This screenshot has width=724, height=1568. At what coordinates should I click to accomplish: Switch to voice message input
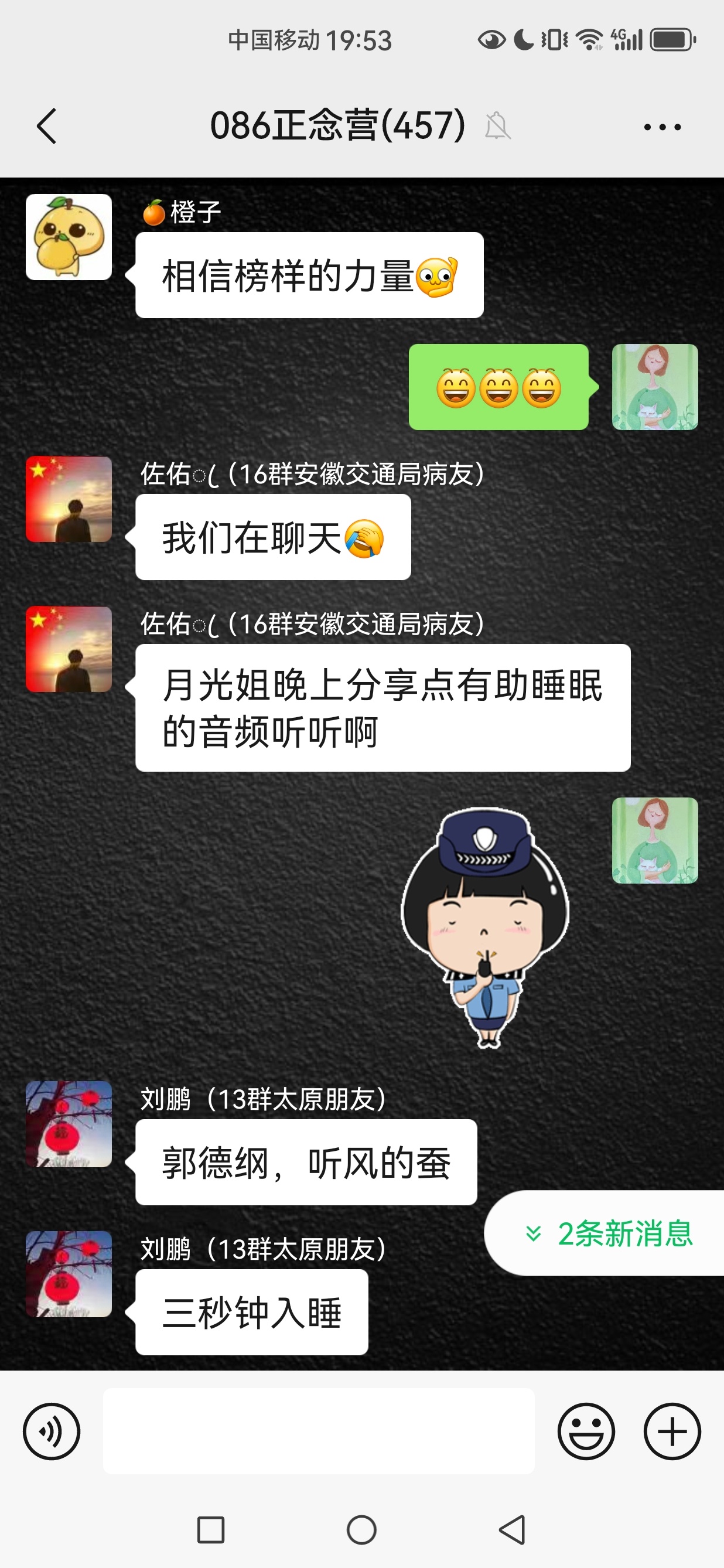pyautogui.click(x=51, y=1431)
